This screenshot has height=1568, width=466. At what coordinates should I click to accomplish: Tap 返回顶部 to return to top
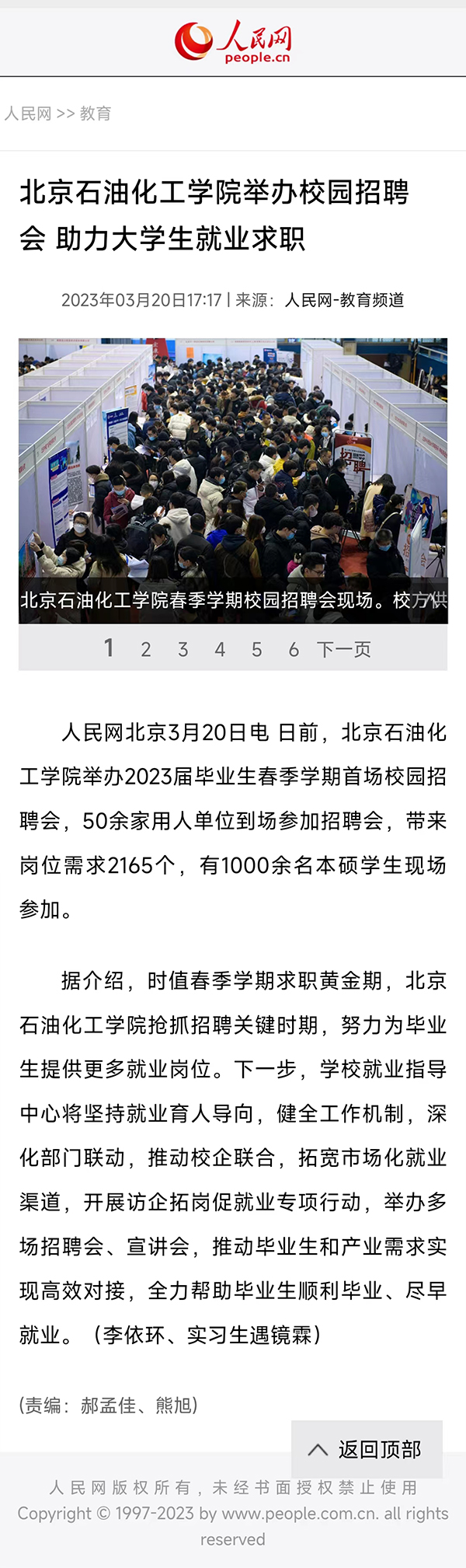pos(367,1449)
